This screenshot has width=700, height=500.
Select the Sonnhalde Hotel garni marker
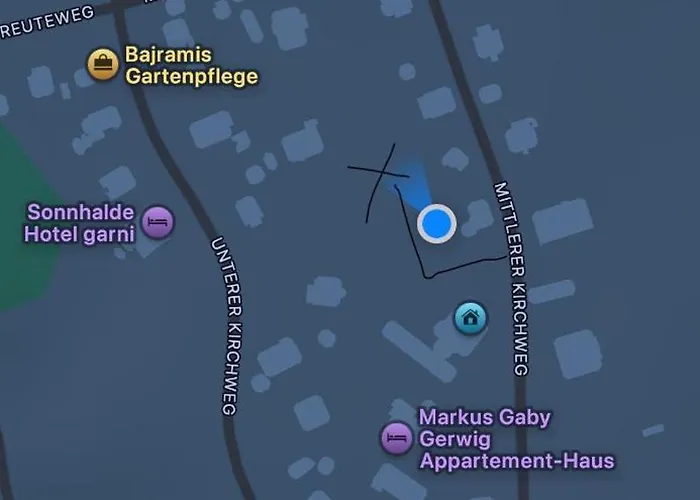157,221
